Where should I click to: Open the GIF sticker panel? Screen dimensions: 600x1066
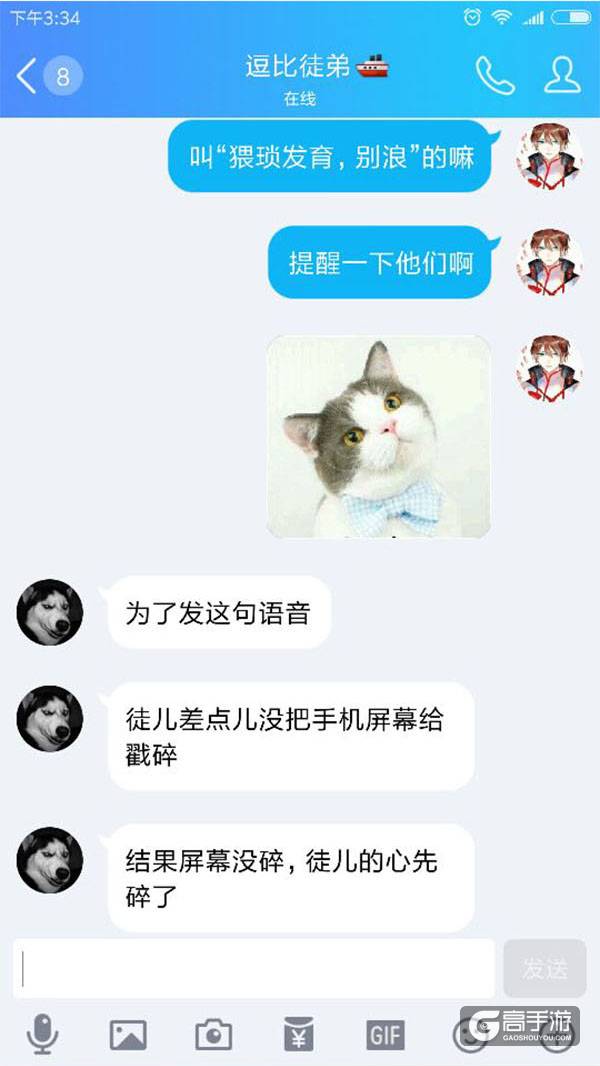pos(385,1035)
